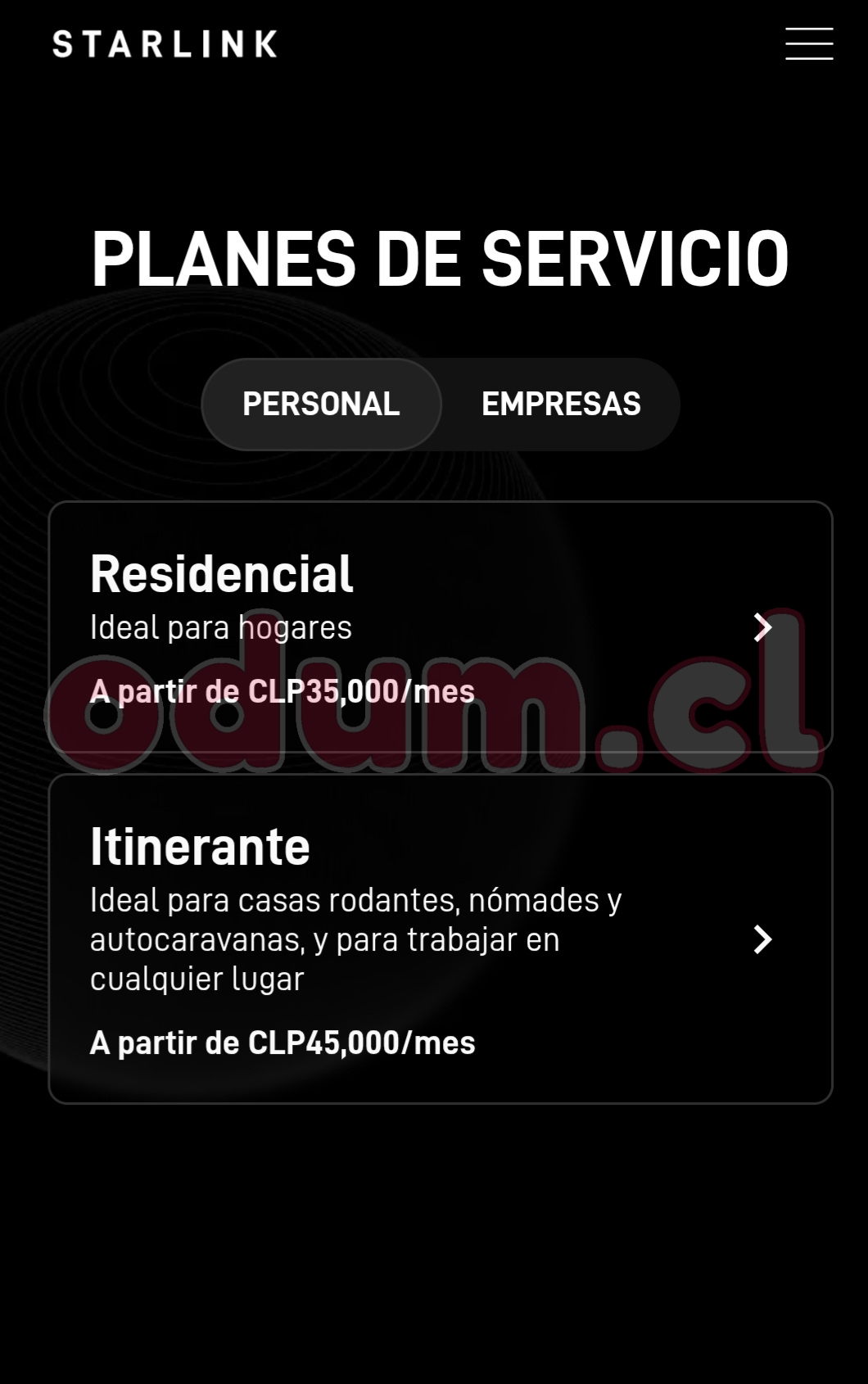Go to Starlink home via logo
868x1384 pixels.
tap(165, 44)
